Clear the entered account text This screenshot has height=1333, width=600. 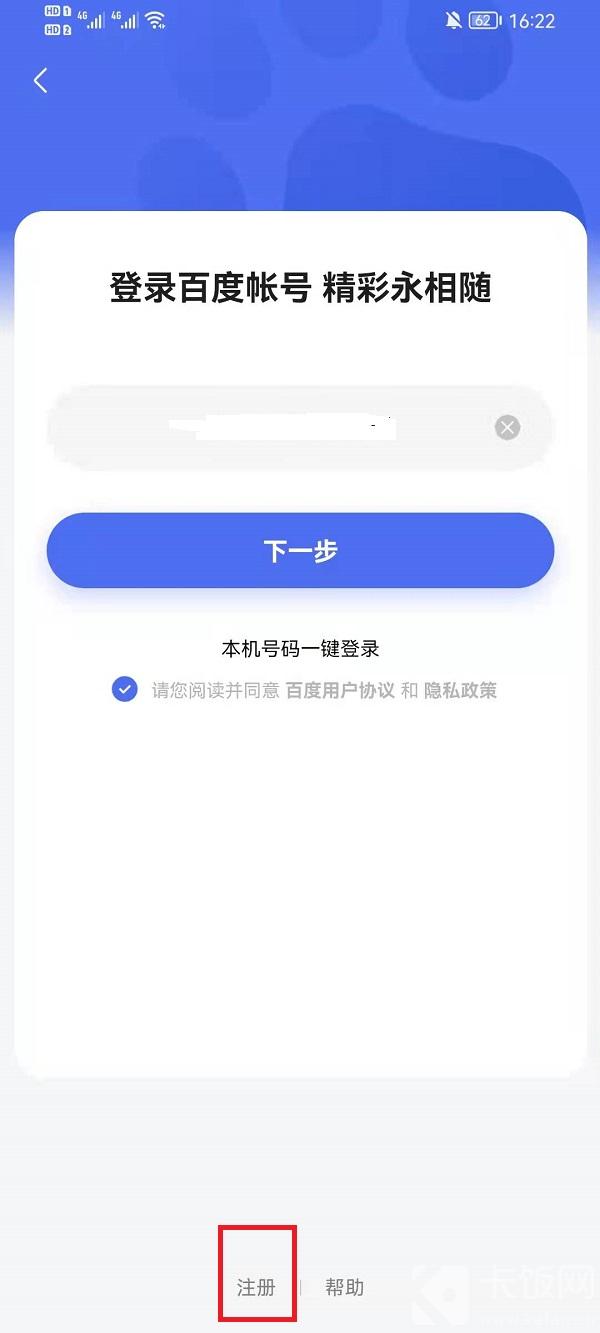point(508,428)
